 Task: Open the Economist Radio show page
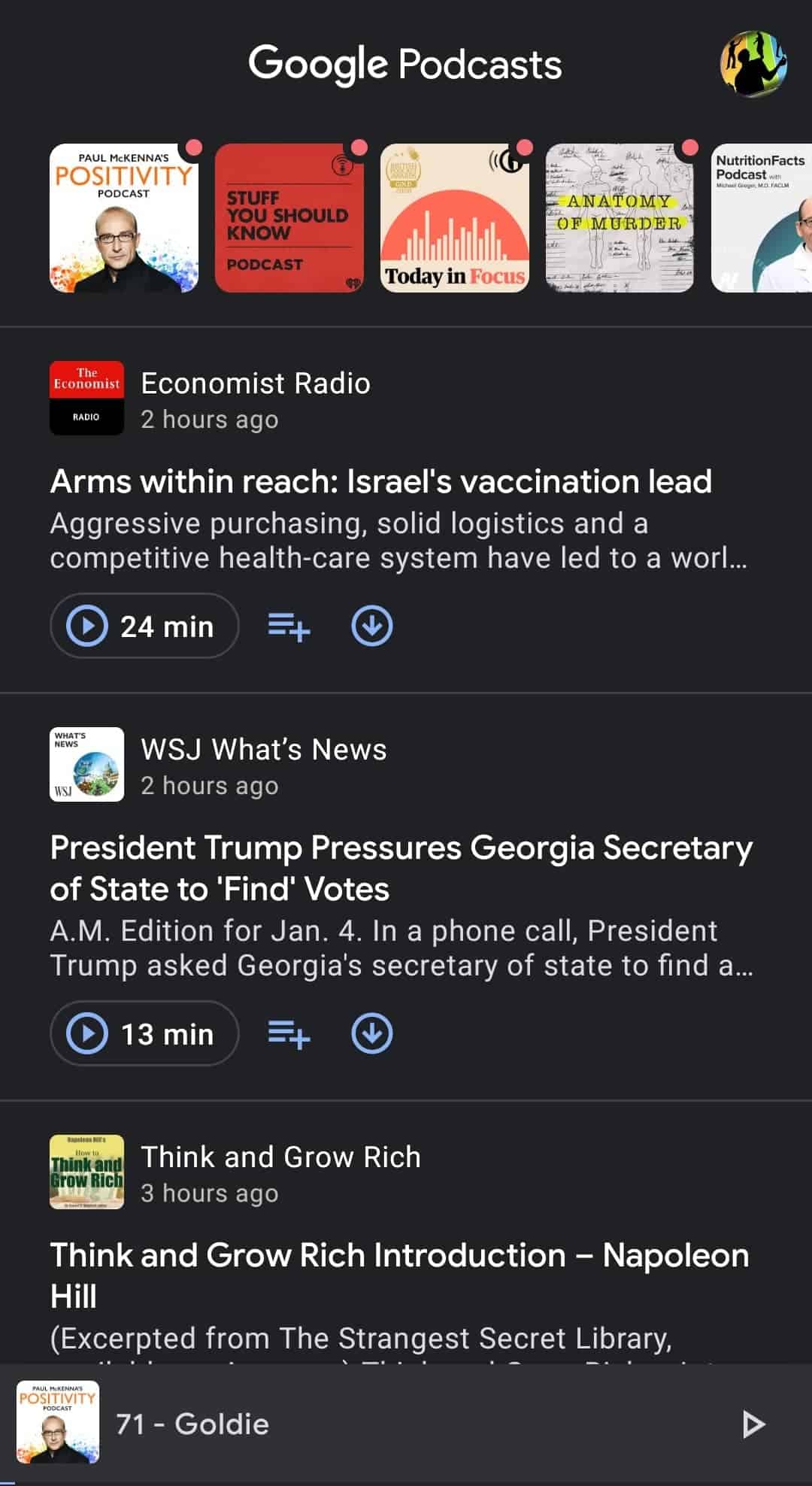click(x=256, y=384)
